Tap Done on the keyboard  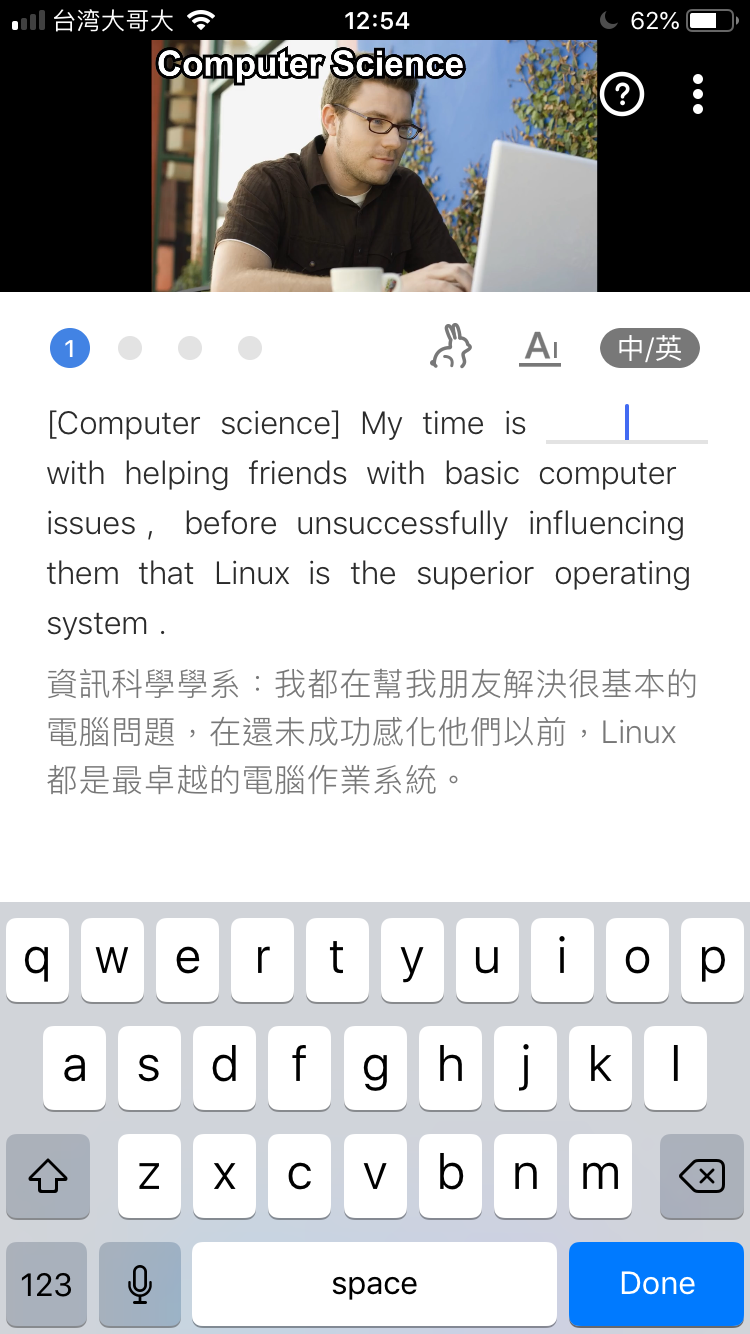(x=656, y=1283)
